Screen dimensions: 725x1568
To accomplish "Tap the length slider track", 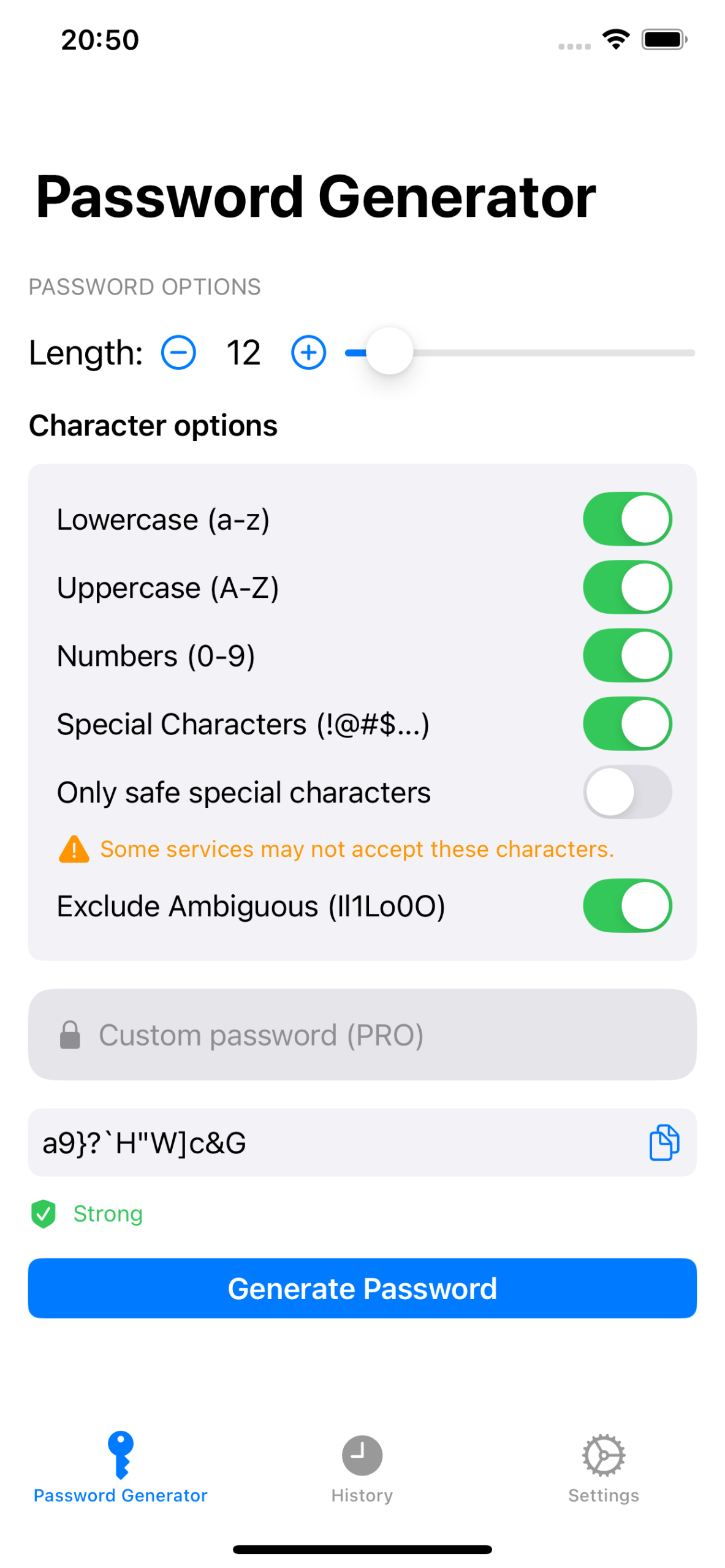I will (520, 353).
